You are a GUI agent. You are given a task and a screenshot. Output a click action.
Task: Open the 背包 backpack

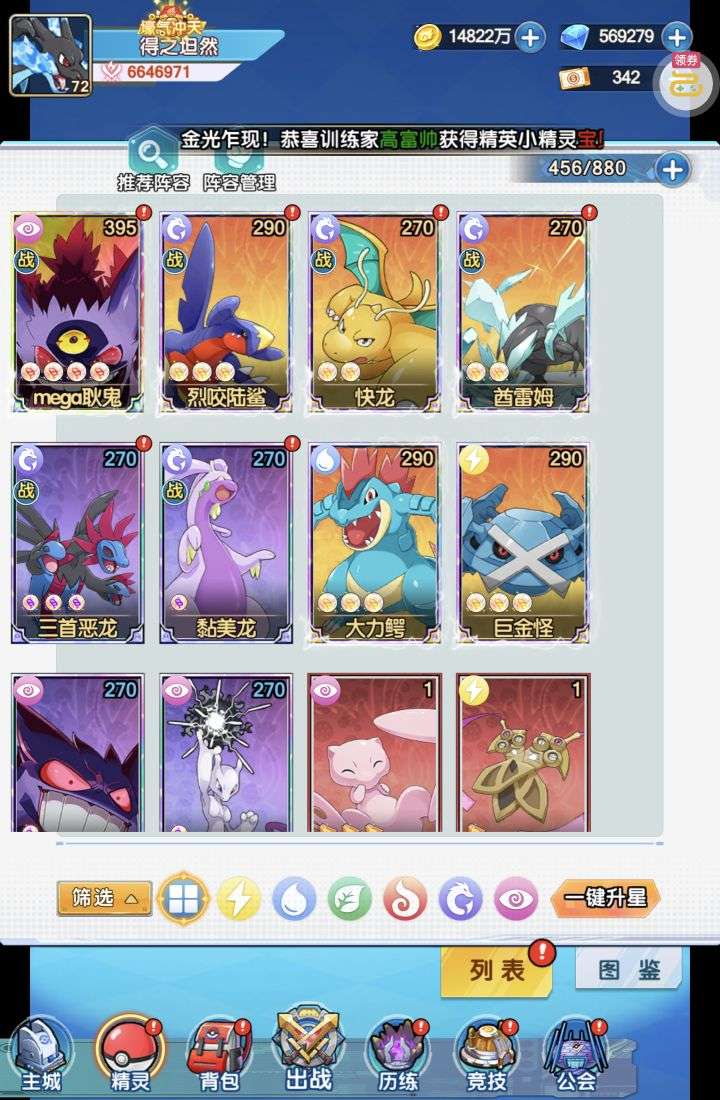pos(219,1055)
